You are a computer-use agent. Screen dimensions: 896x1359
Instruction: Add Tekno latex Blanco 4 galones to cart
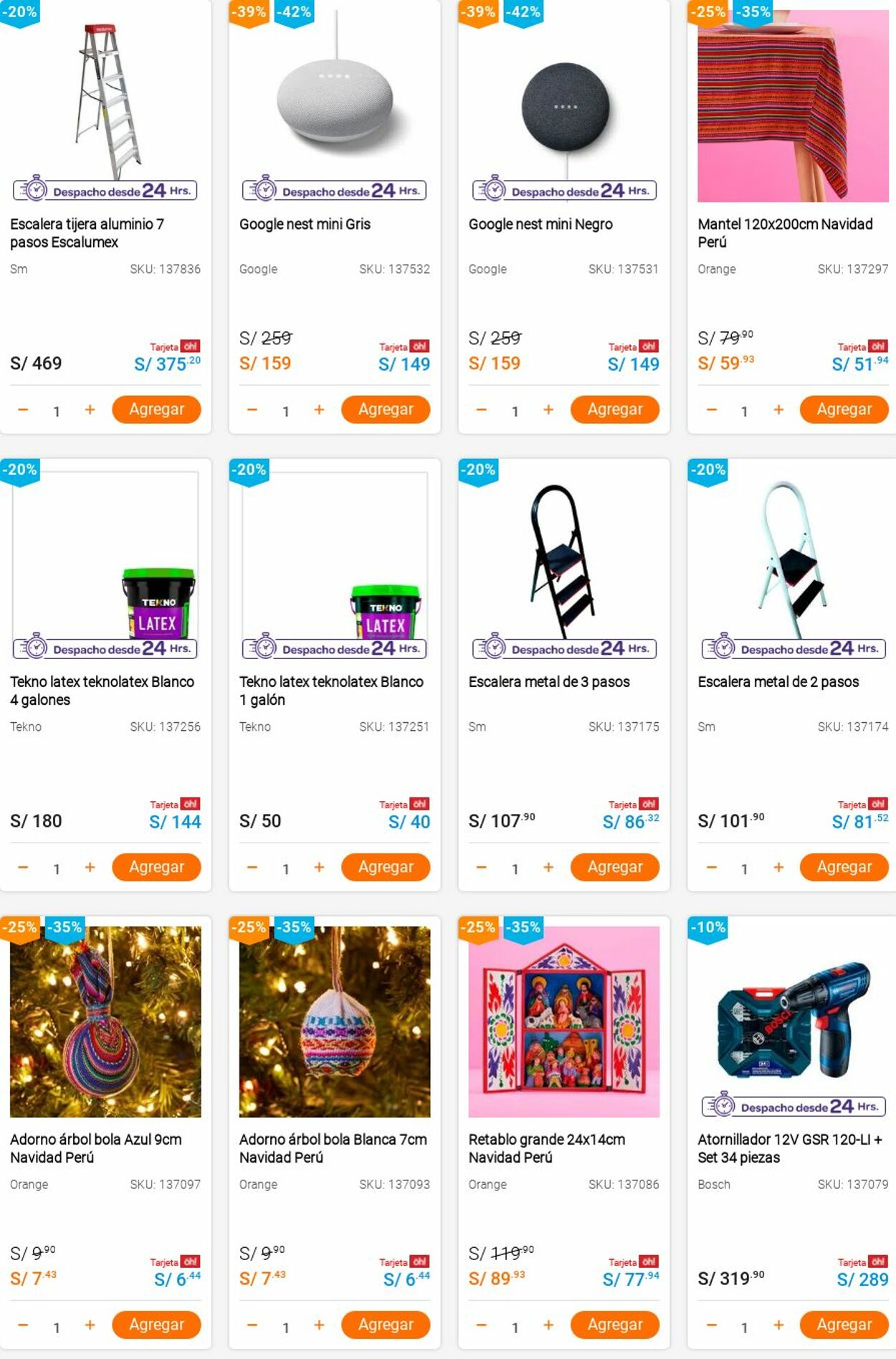tap(156, 867)
